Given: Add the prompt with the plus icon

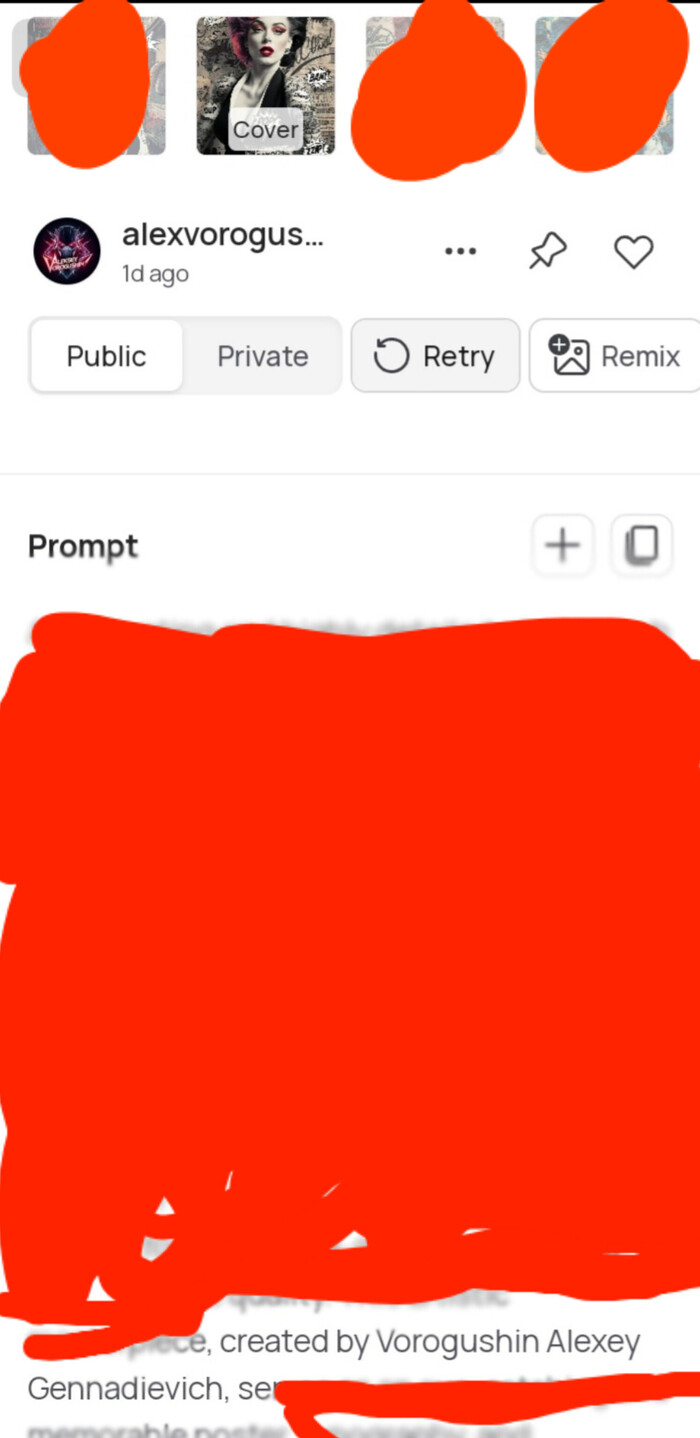Looking at the screenshot, I should tap(562, 545).
